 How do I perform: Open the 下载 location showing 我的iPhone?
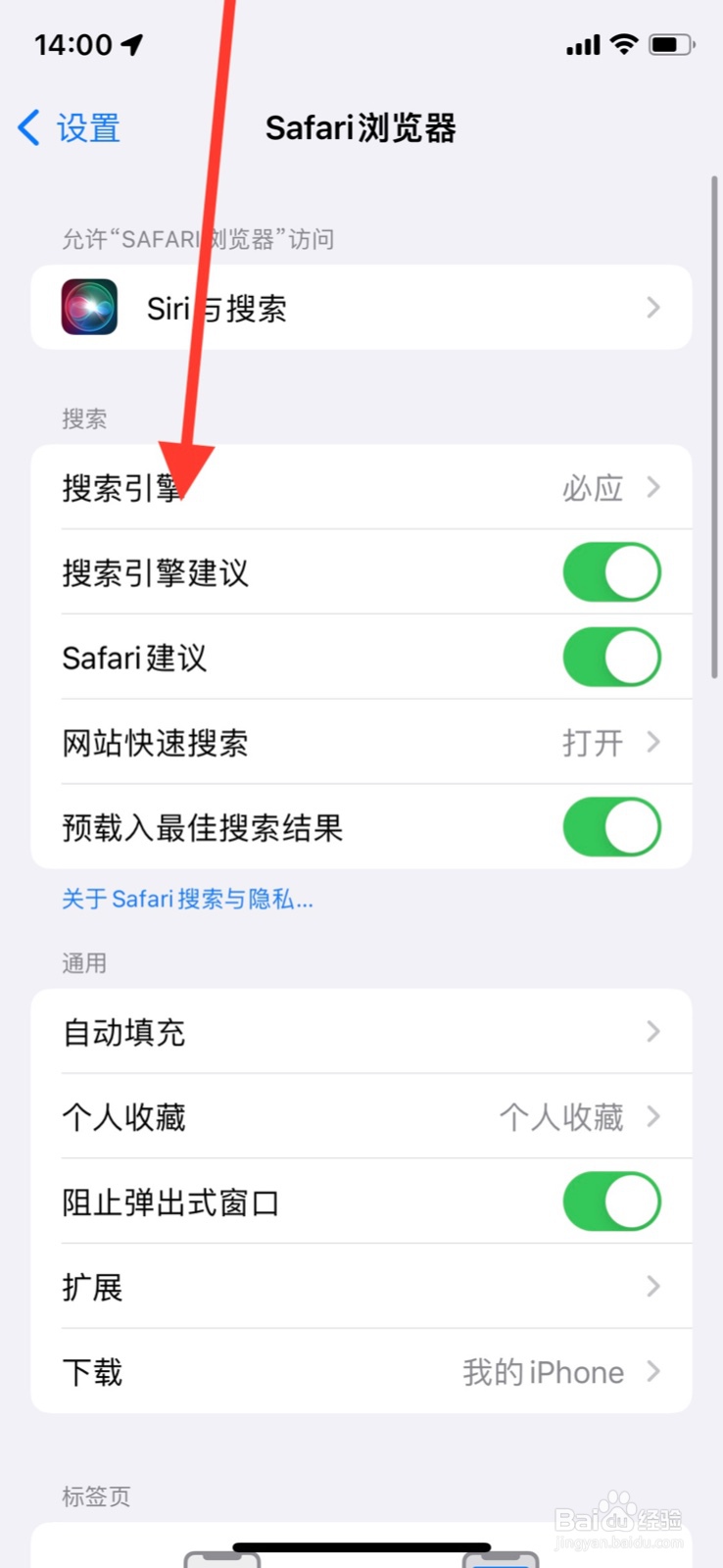coord(361,1372)
